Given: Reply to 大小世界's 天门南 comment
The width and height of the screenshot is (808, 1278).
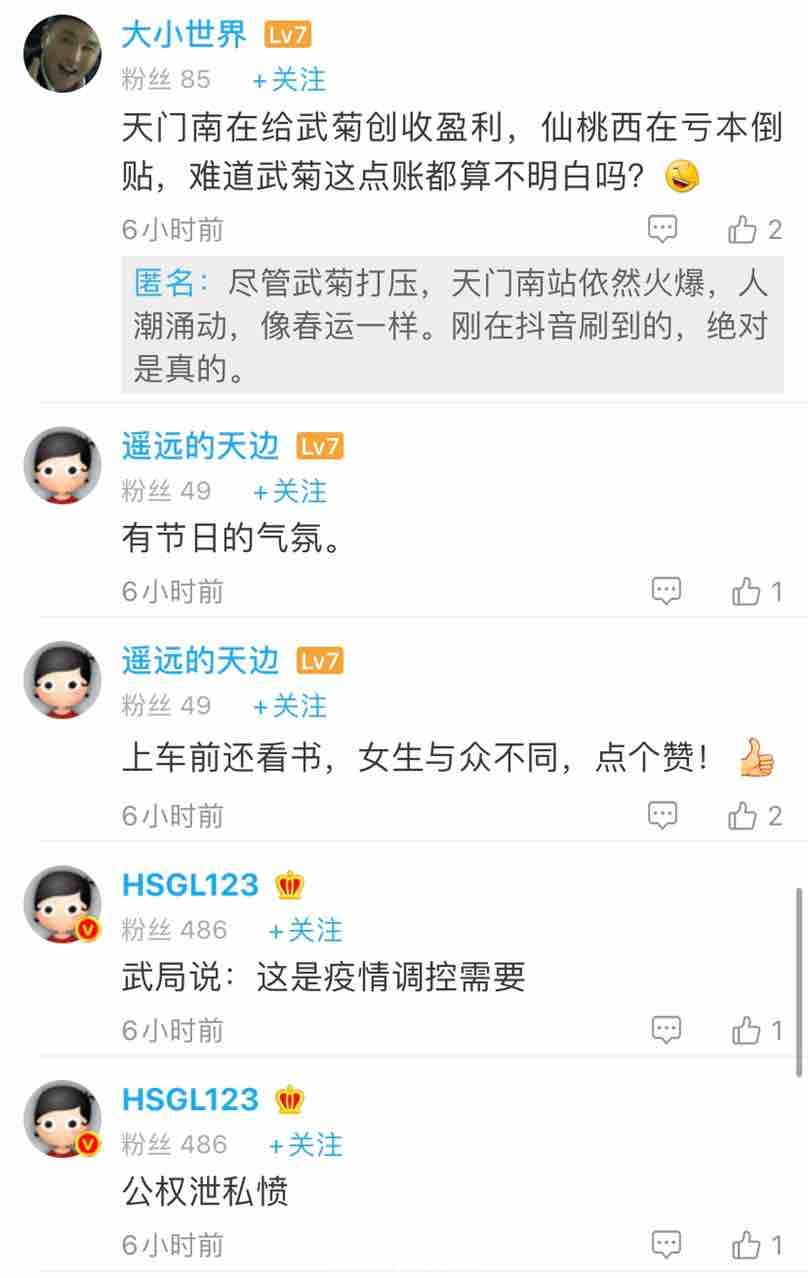Looking at the screenshot, I should point(663,230).
